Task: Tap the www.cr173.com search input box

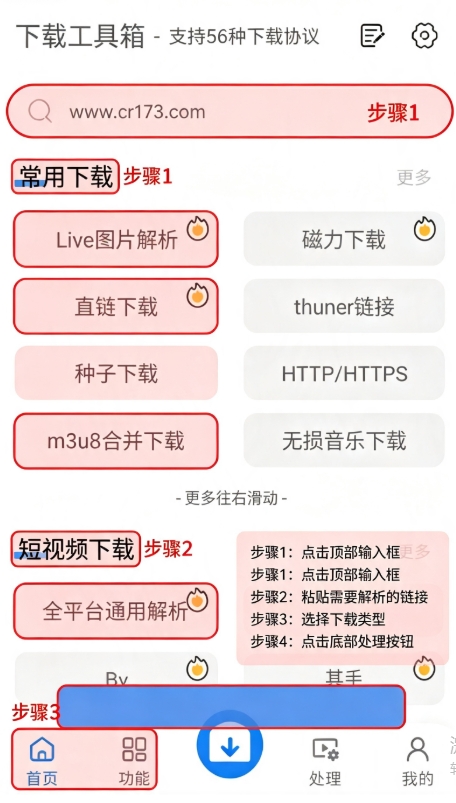Action: tap(229, 112)
